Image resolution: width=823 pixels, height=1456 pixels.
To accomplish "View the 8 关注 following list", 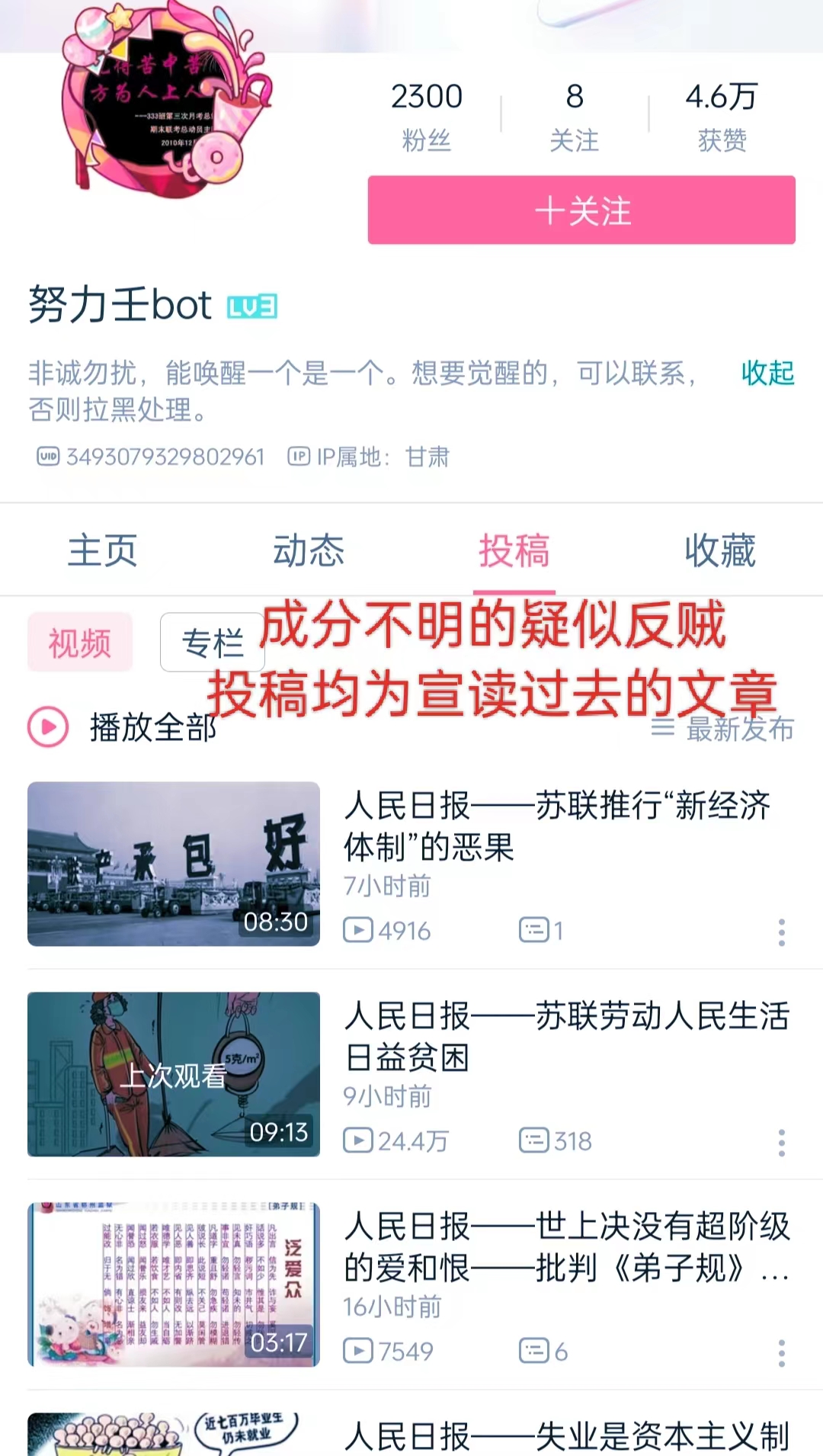I will pos(575,116).
